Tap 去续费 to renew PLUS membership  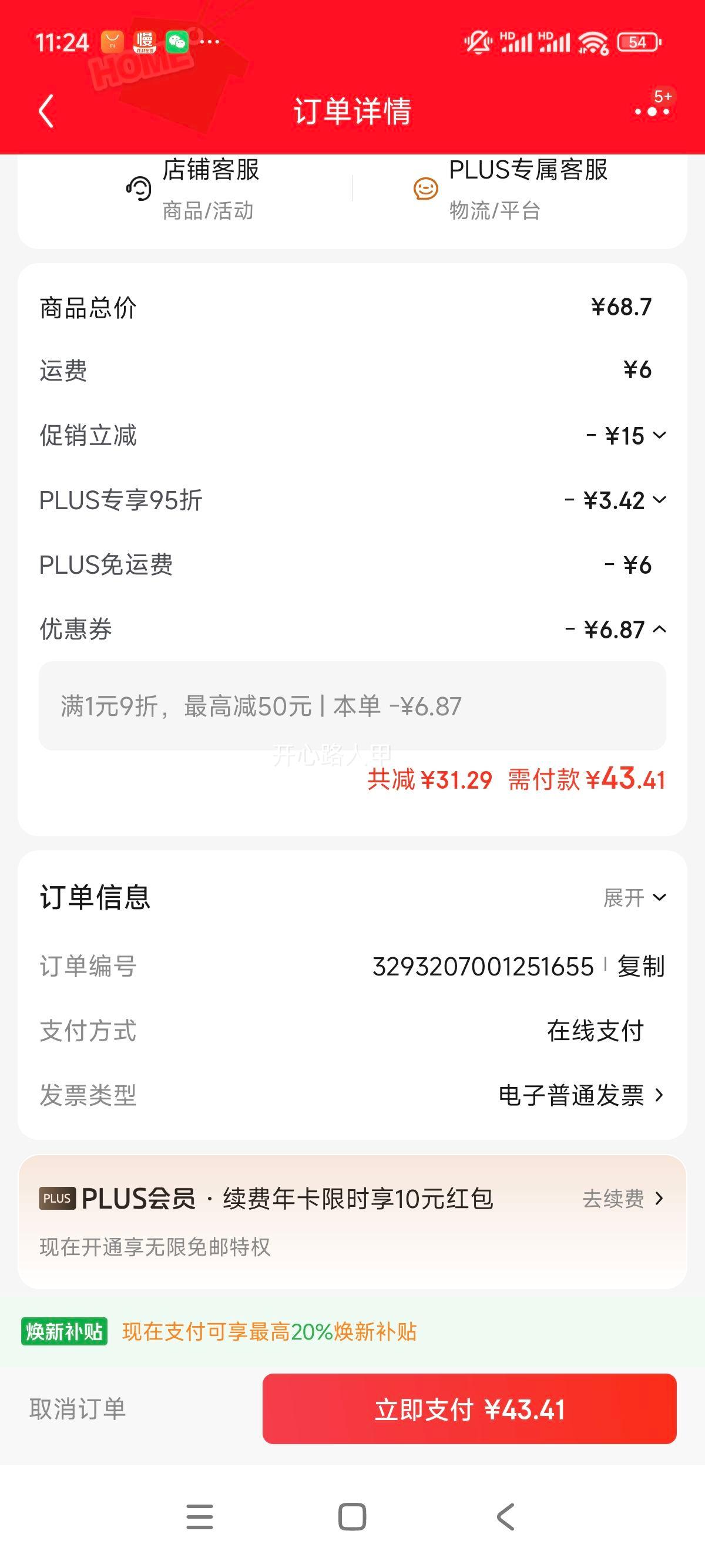point(622,1199)
